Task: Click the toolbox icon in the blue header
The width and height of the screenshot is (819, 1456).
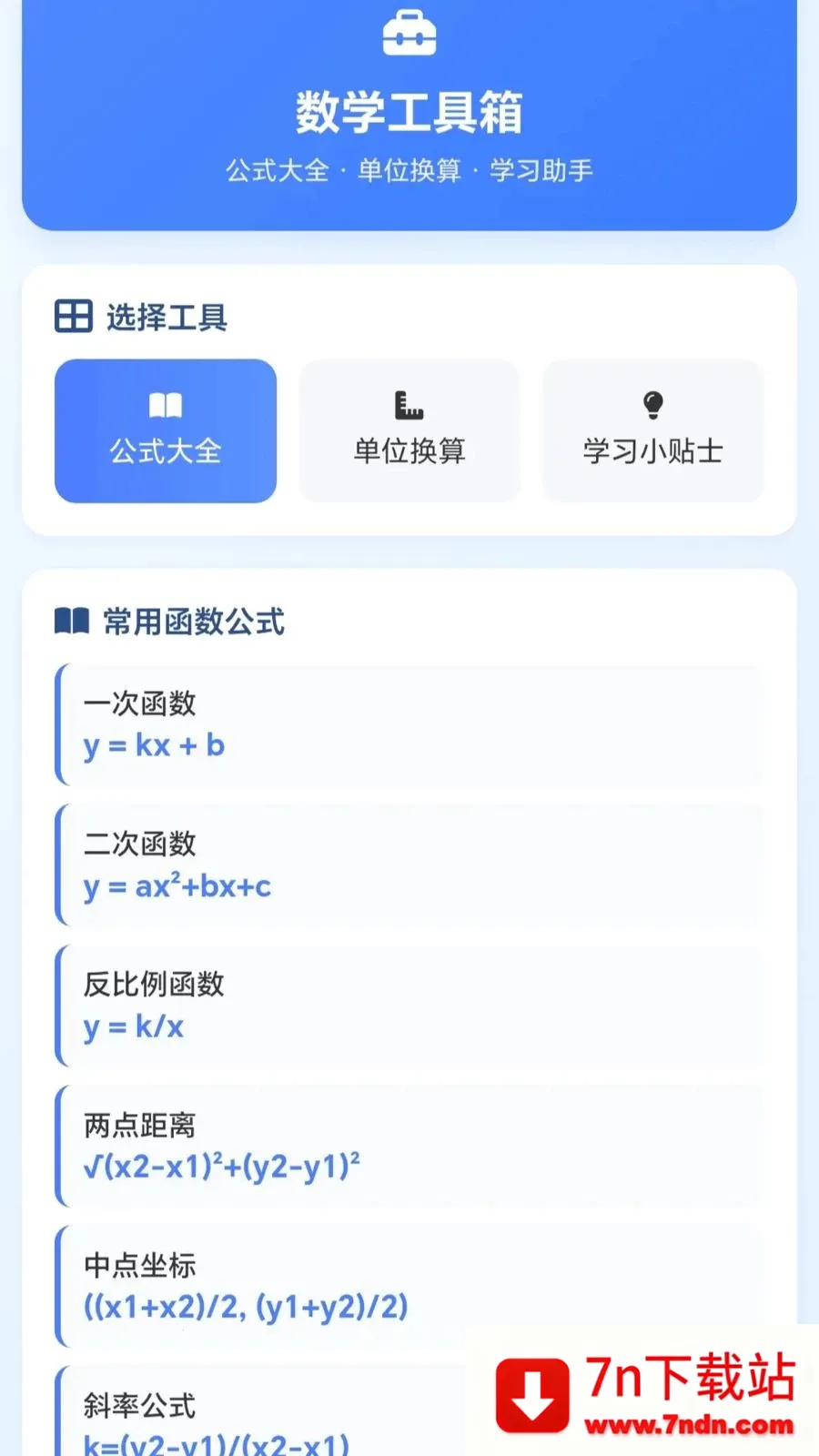Action: (409, 32)
